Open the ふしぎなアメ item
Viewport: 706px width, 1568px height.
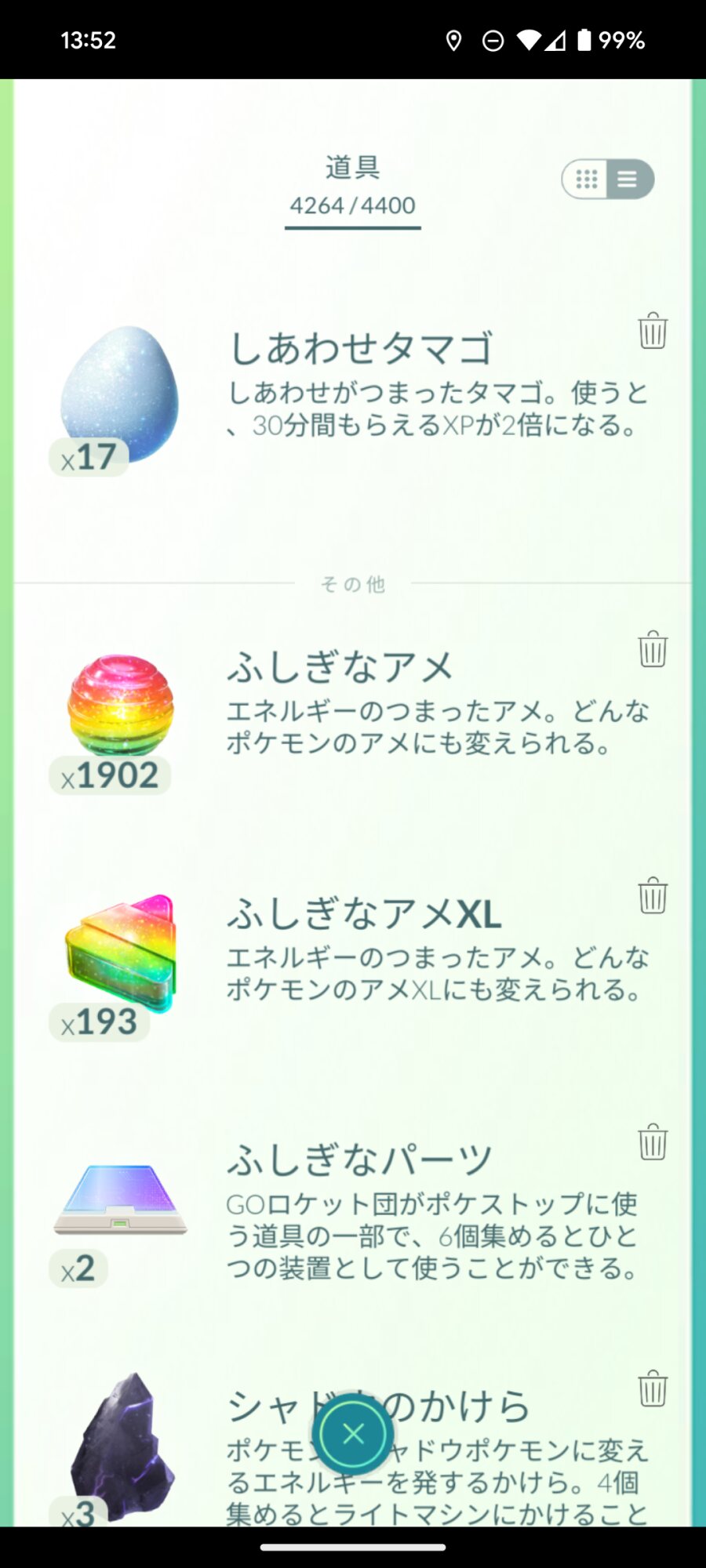coord(121,706)
